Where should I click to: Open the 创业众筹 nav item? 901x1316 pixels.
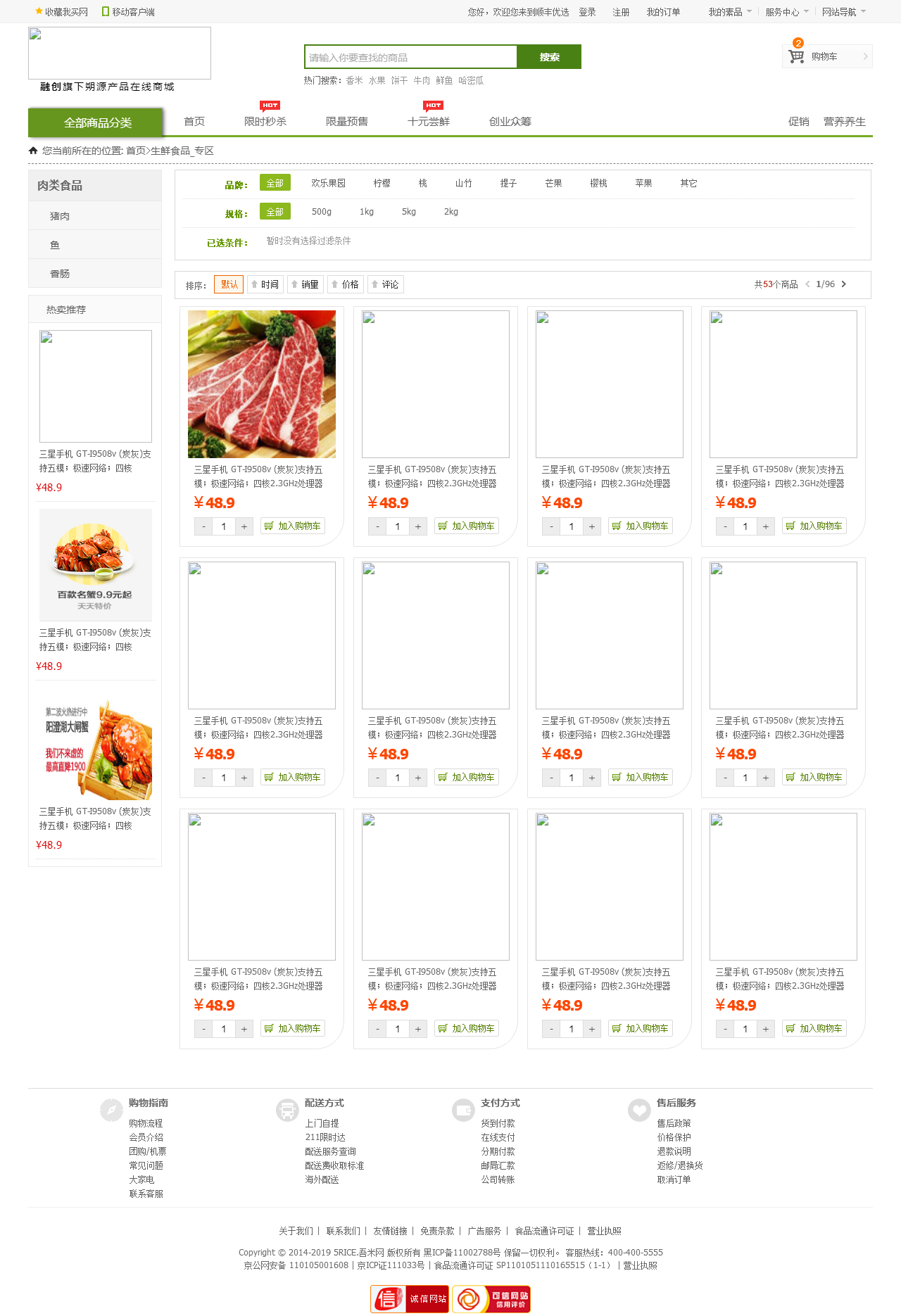[x=510, y=121]
